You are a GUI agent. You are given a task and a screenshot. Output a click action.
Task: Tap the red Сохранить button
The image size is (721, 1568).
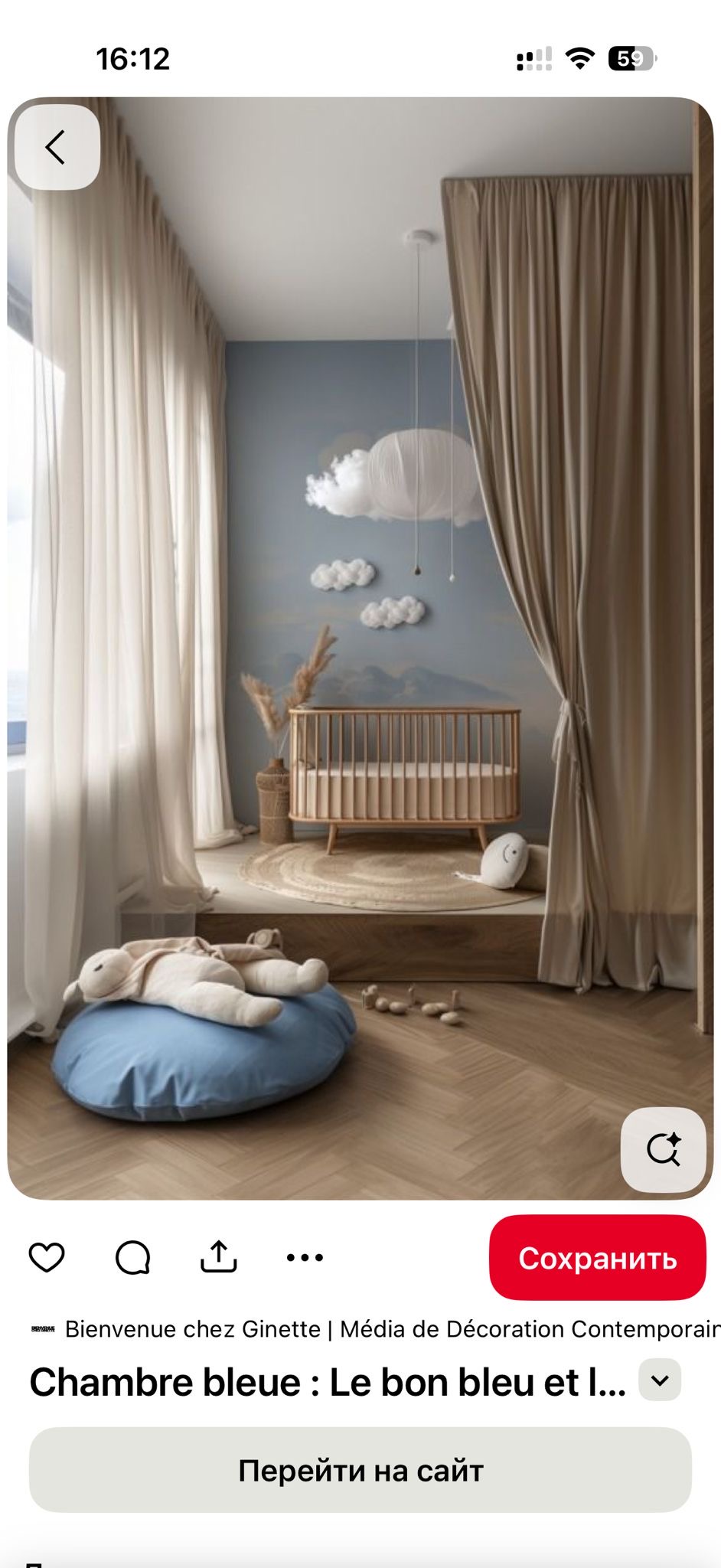coord(597,1258)
